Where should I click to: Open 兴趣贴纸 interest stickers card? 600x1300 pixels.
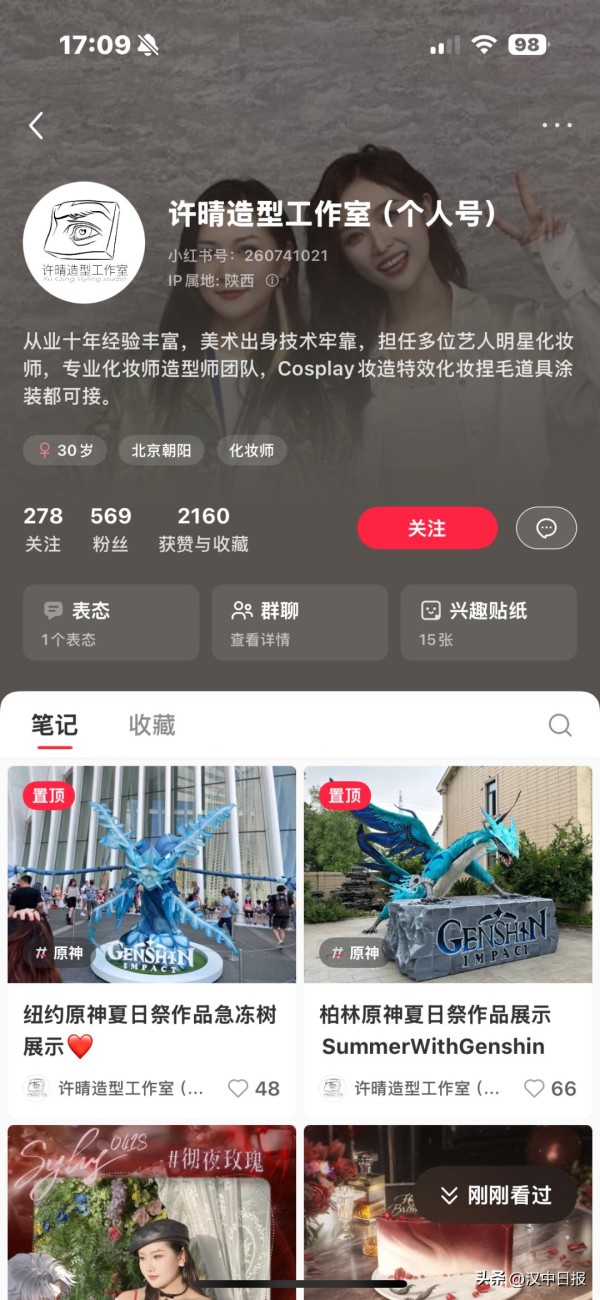coord(488,622)
